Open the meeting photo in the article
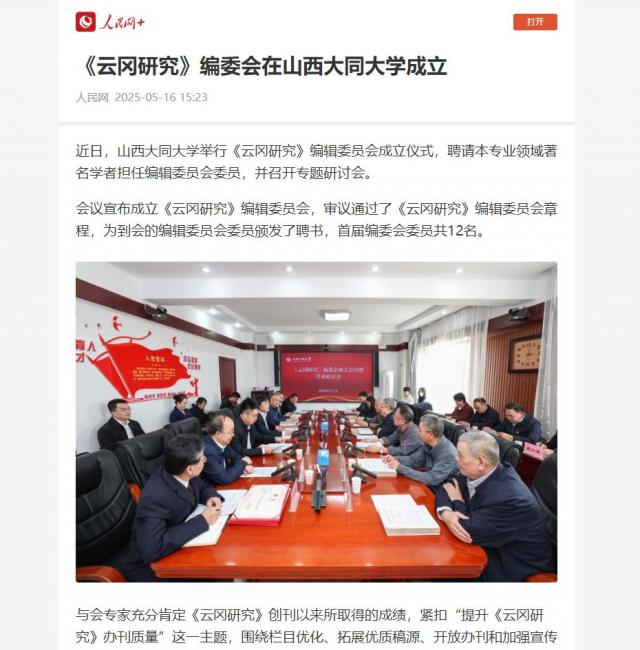This screenshot has width=640, height=650. 316,421
